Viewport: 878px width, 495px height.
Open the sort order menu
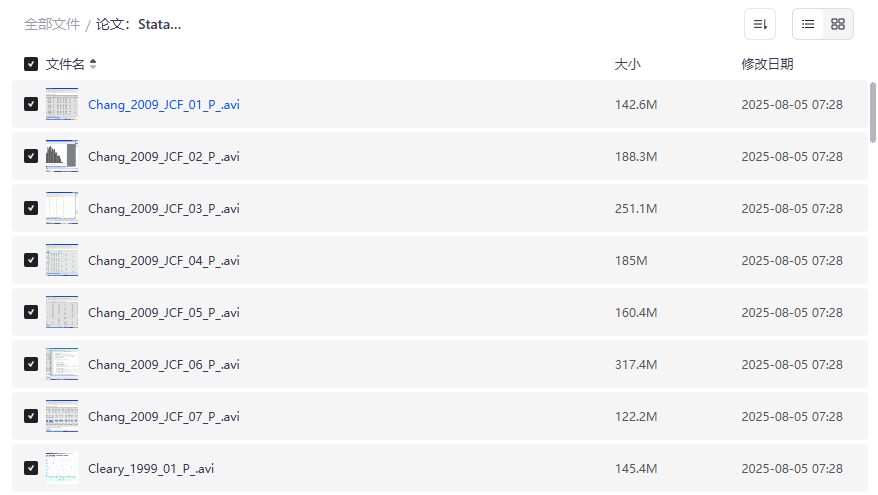point(759,24)
